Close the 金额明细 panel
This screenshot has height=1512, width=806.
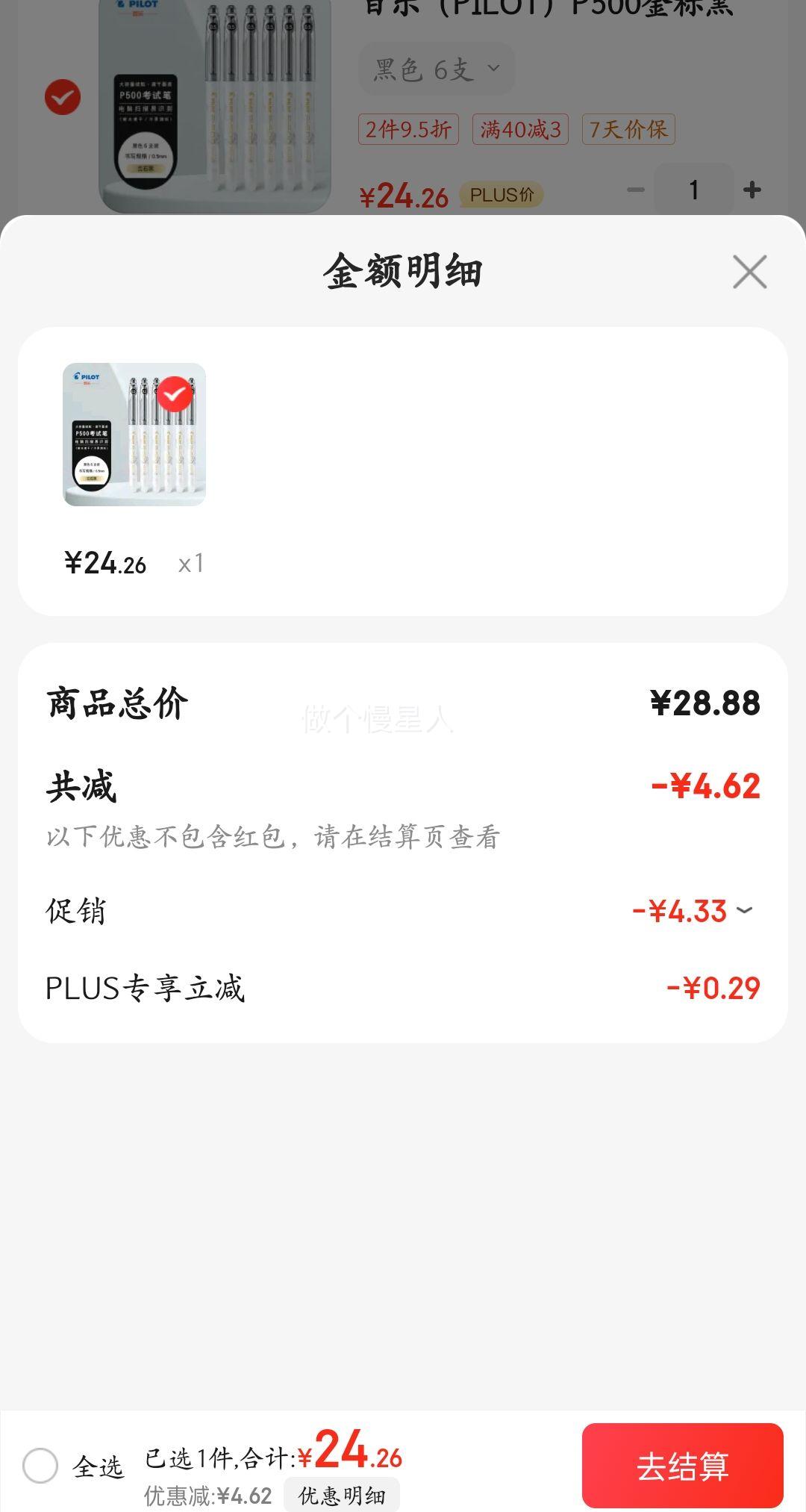coord(749,272)
